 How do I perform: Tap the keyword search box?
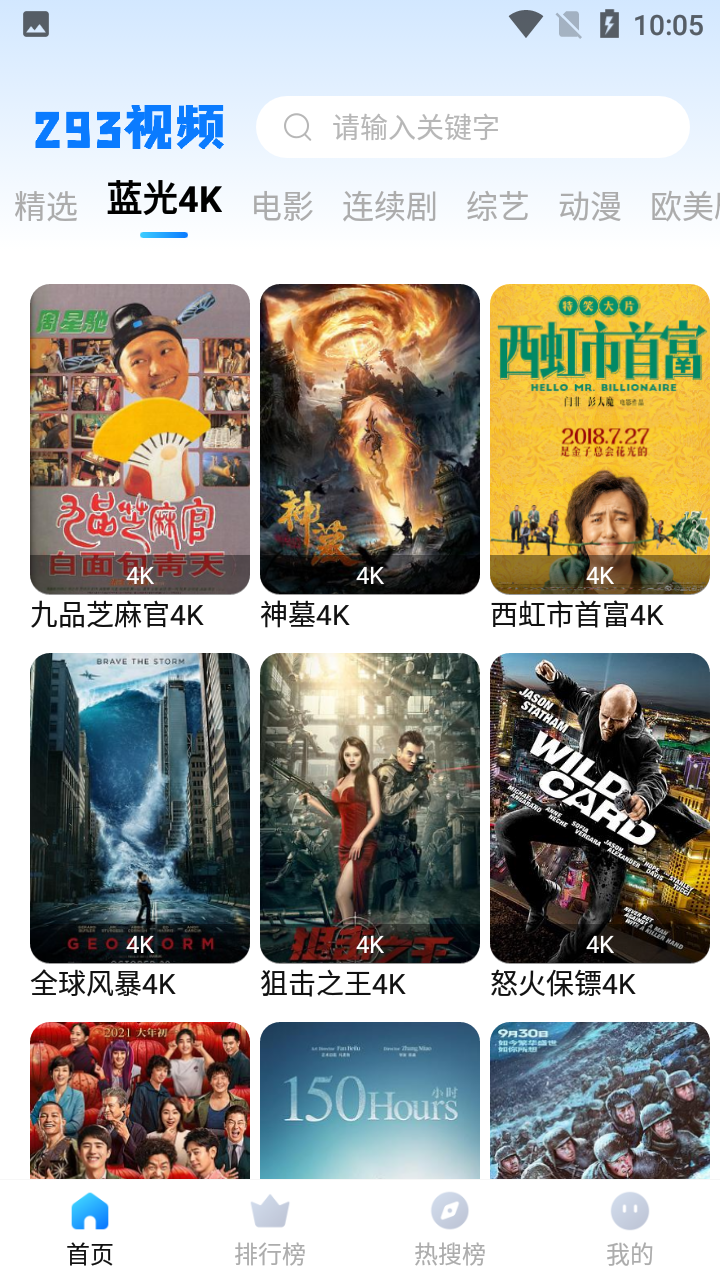coord(473,127)
